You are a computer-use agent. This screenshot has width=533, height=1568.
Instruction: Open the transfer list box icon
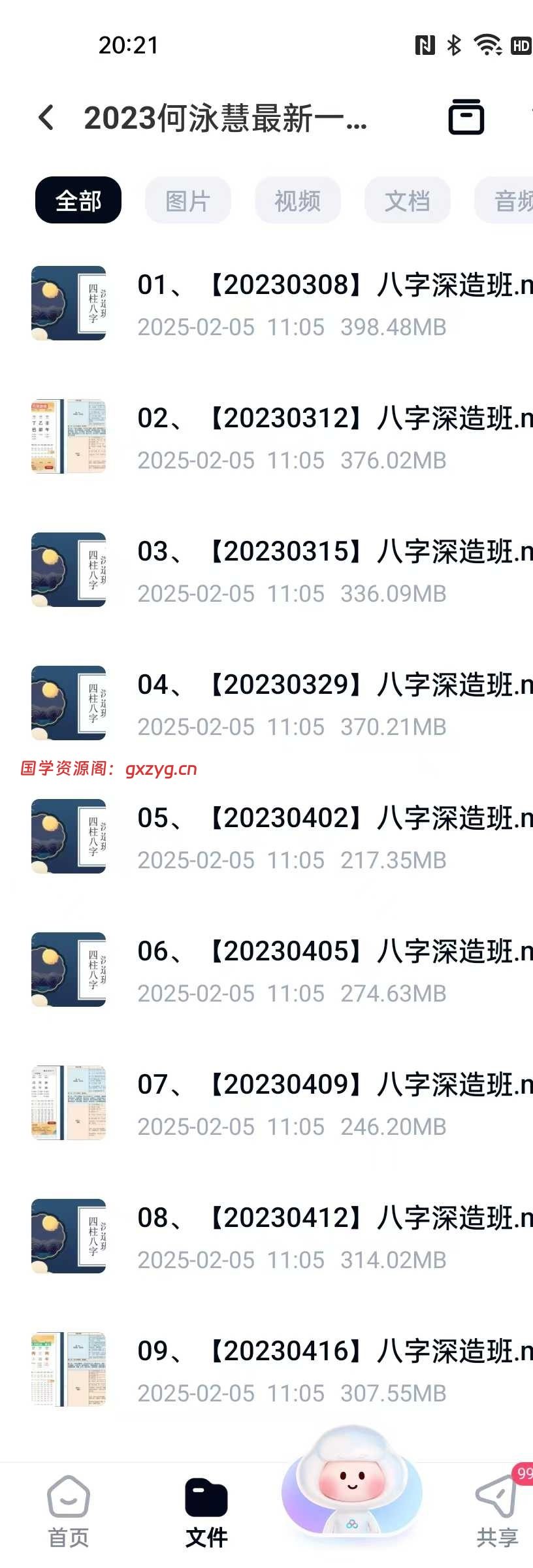466,118
